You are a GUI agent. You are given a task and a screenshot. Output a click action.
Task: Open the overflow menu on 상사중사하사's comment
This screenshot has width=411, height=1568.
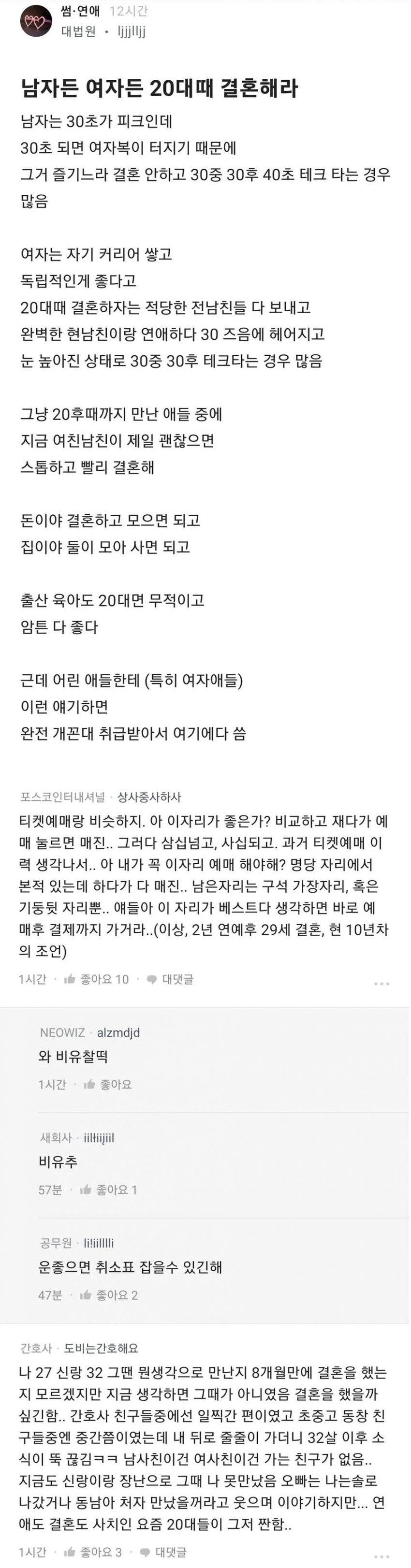(x=382, y=983)
